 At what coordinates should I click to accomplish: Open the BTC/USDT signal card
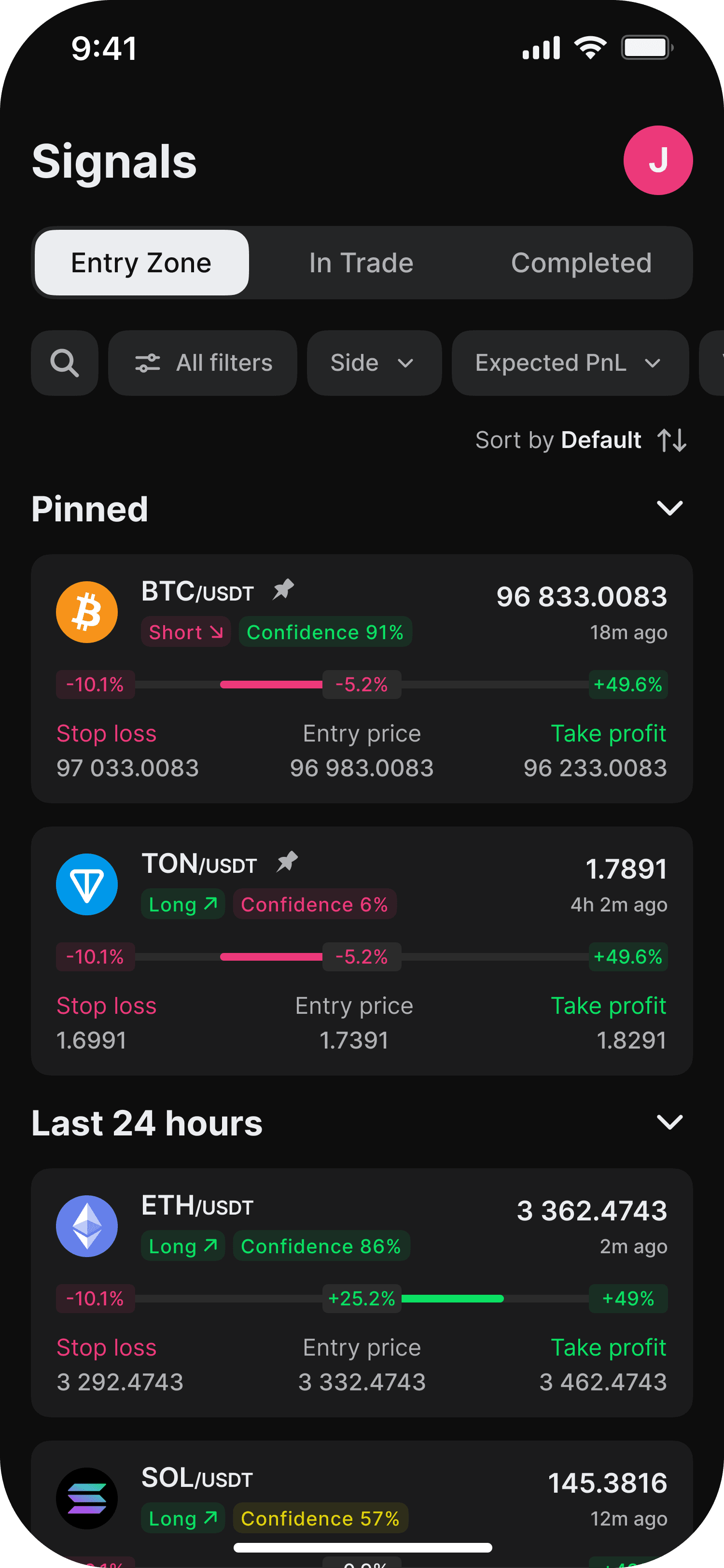[x=362, y=678]
